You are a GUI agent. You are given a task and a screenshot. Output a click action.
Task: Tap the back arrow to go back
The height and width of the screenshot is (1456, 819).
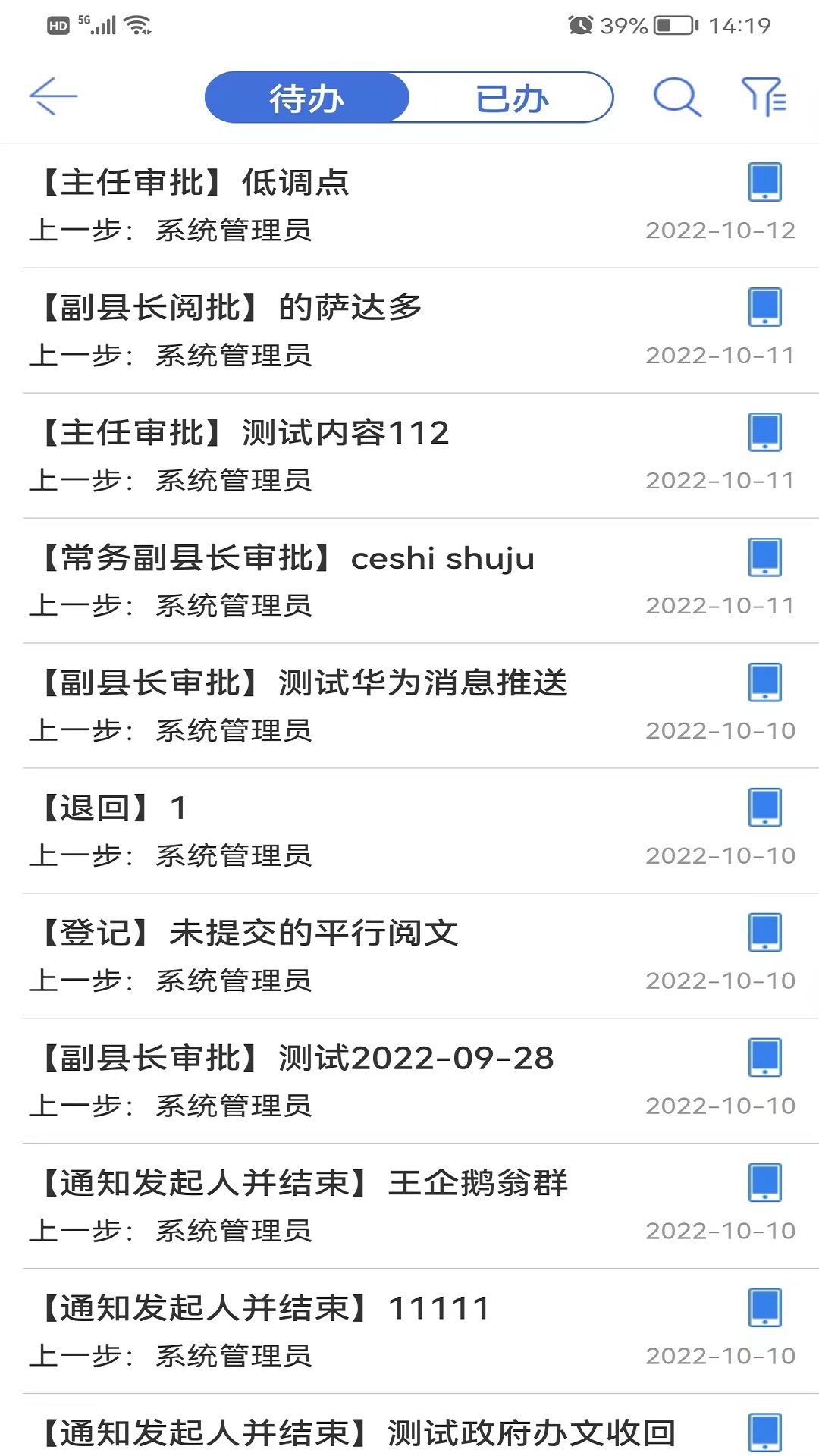pyautogui.click(x=53, y=97)
